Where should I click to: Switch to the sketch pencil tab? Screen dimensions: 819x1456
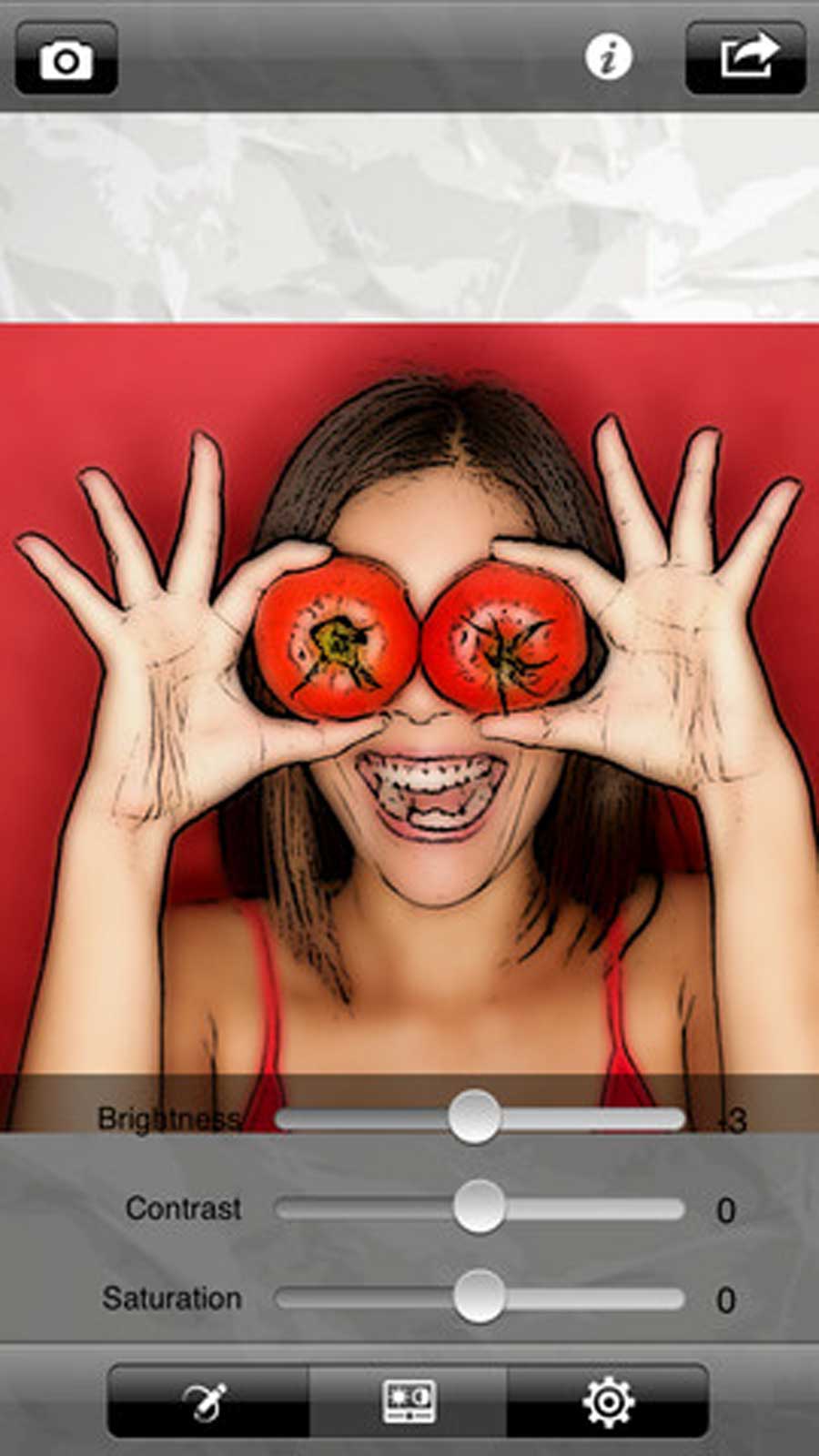tap(208, 1401)
